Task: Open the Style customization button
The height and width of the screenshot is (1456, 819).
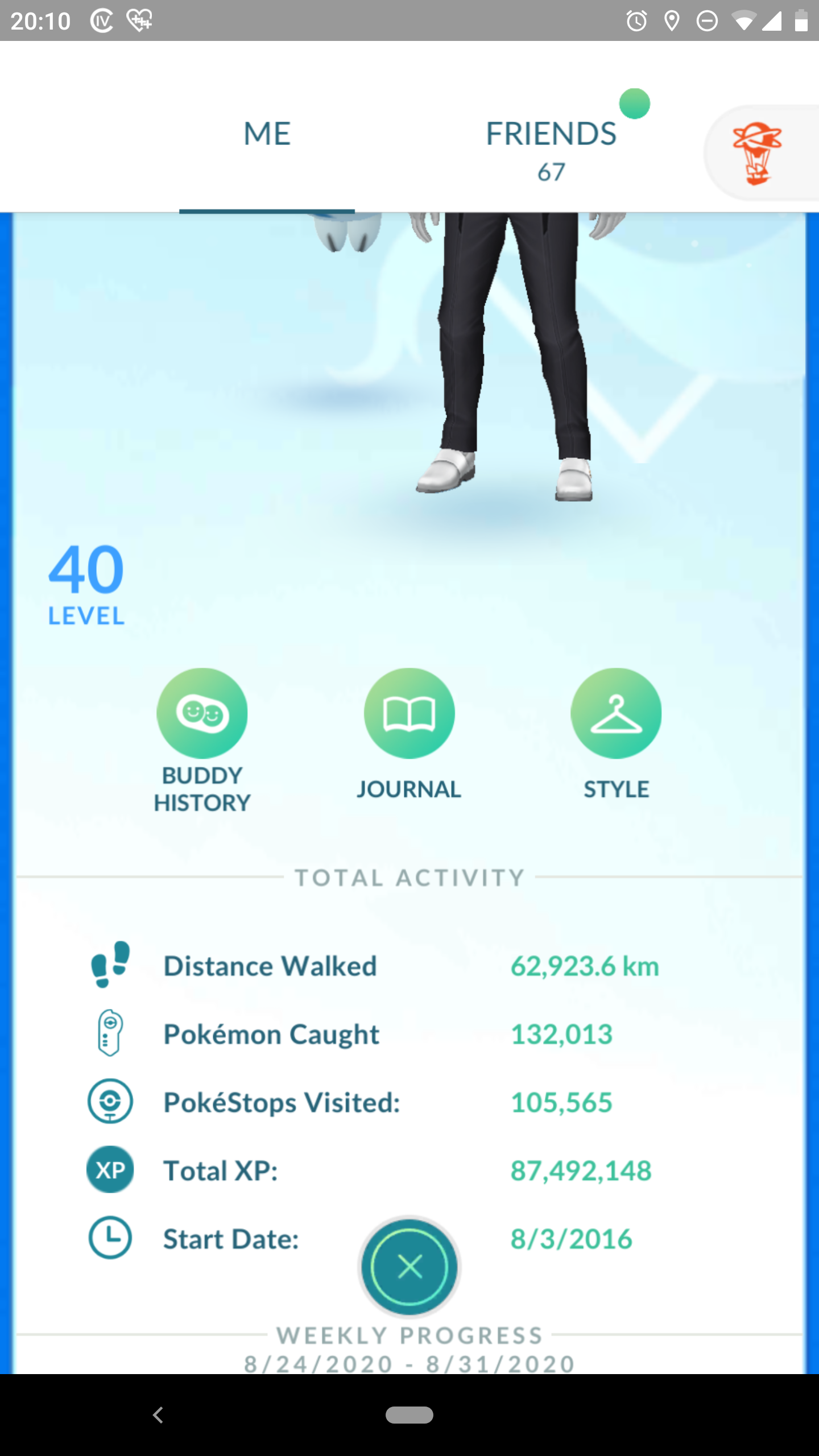Action: (x=616, y=714)
